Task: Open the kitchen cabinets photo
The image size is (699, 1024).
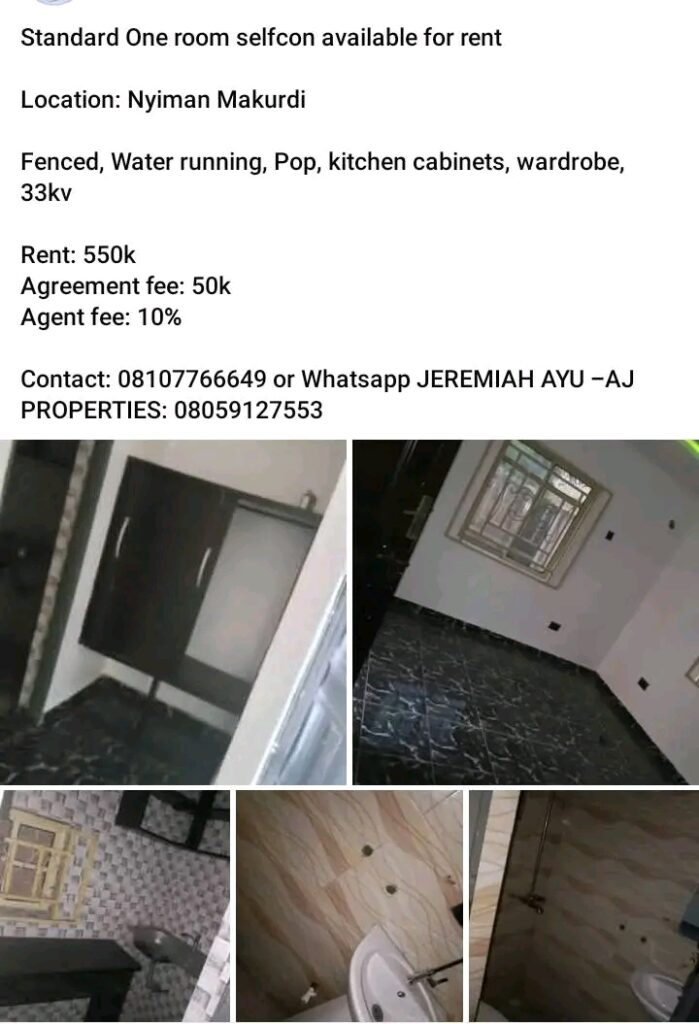Action: point(114,905)
